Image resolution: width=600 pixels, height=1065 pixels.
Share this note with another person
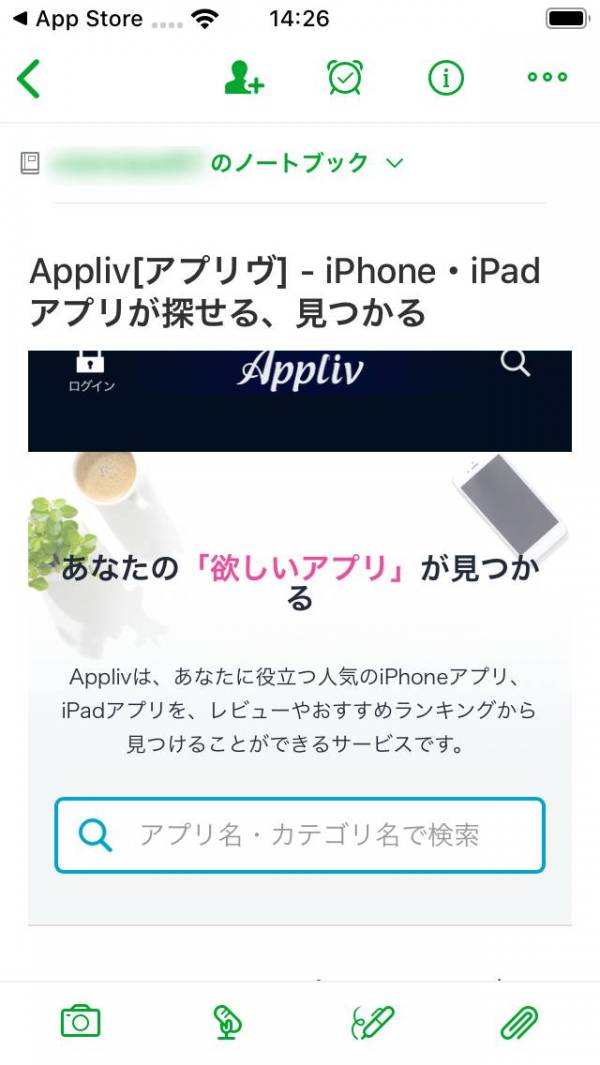click(243, 78)
